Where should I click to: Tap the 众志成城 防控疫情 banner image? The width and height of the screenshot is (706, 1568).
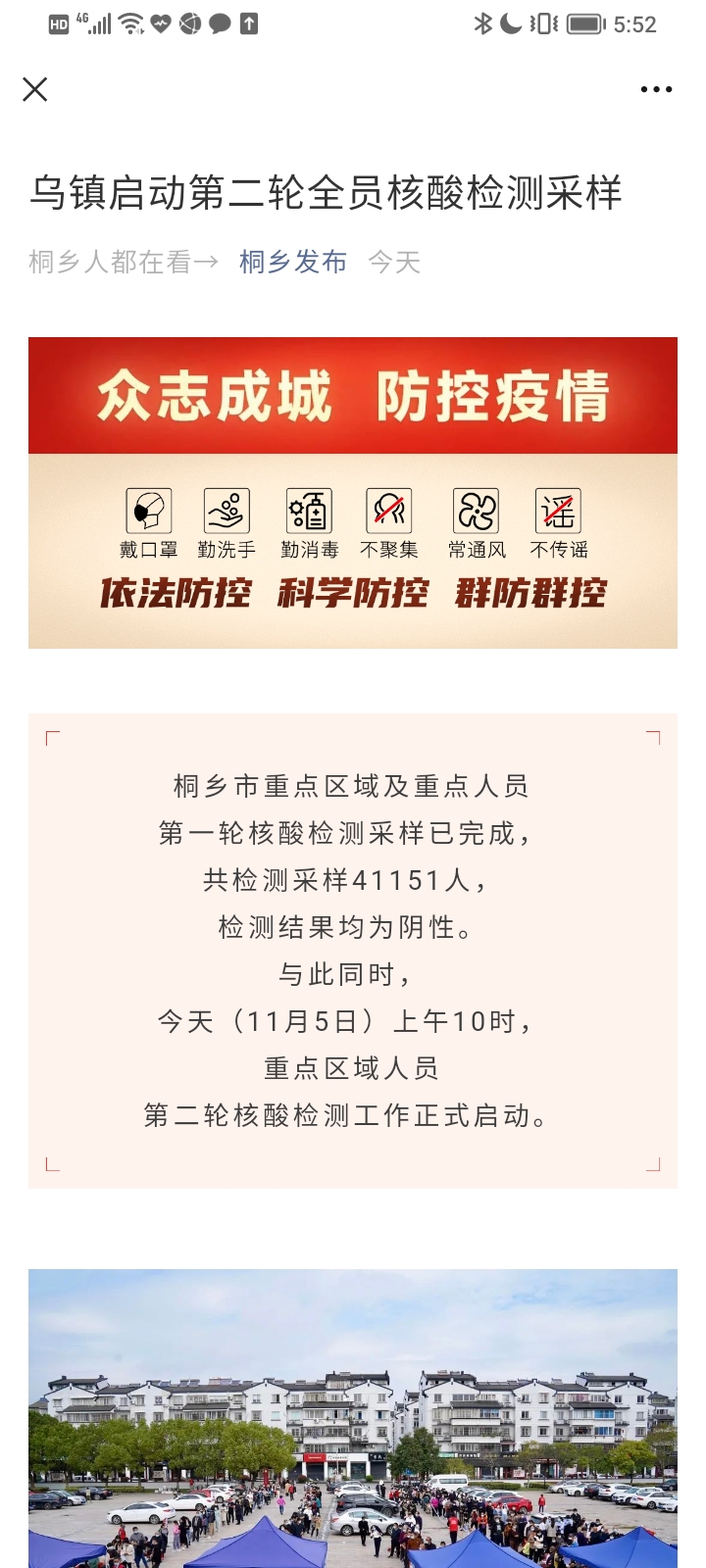[353, 493]
